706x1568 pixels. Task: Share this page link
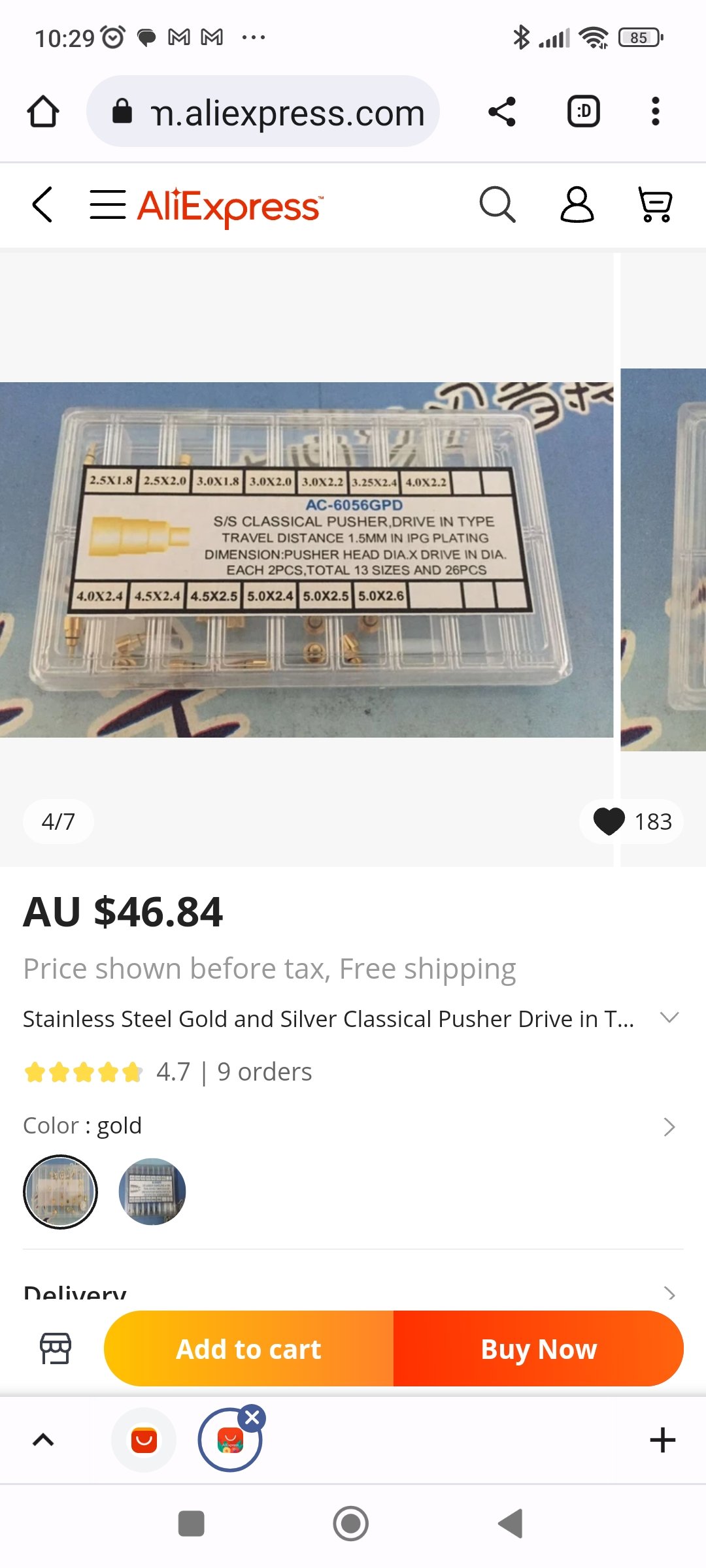(x=502, y=112)
